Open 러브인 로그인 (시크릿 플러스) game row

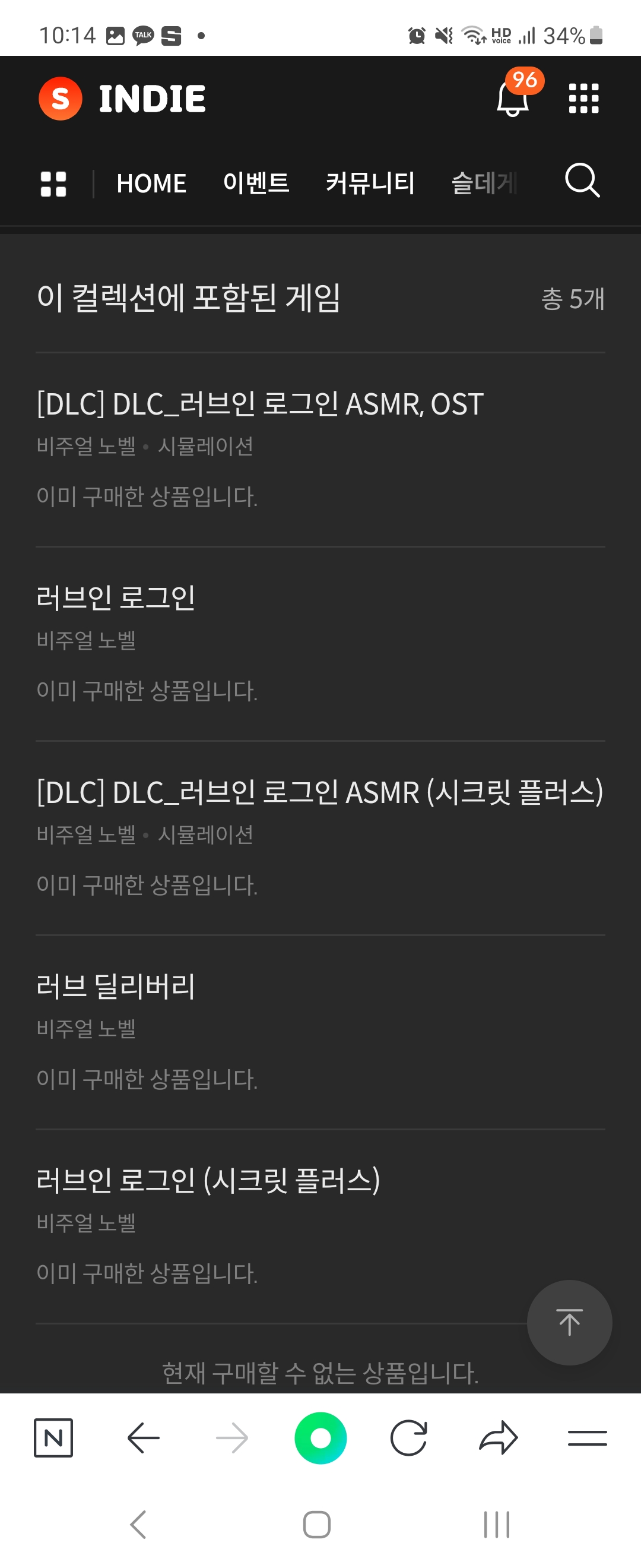click(x=208, y=1180)
